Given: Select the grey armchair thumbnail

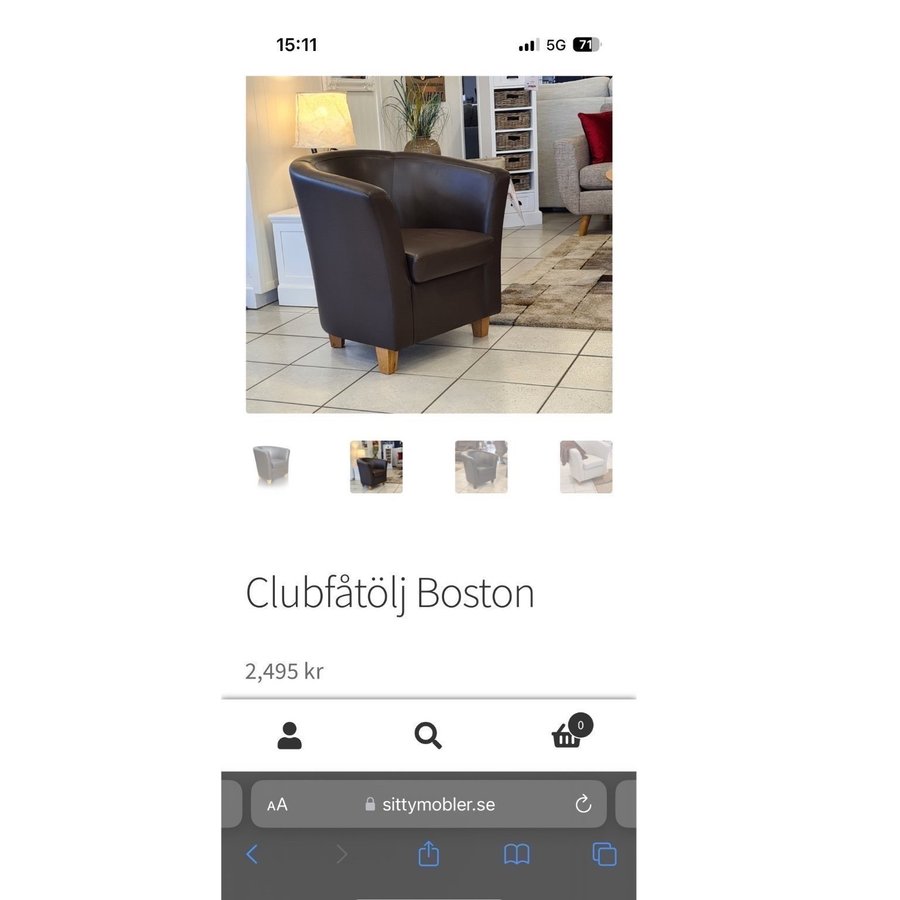Looking at the screenshot, I should pyautogui.click(x=271, y=466).
